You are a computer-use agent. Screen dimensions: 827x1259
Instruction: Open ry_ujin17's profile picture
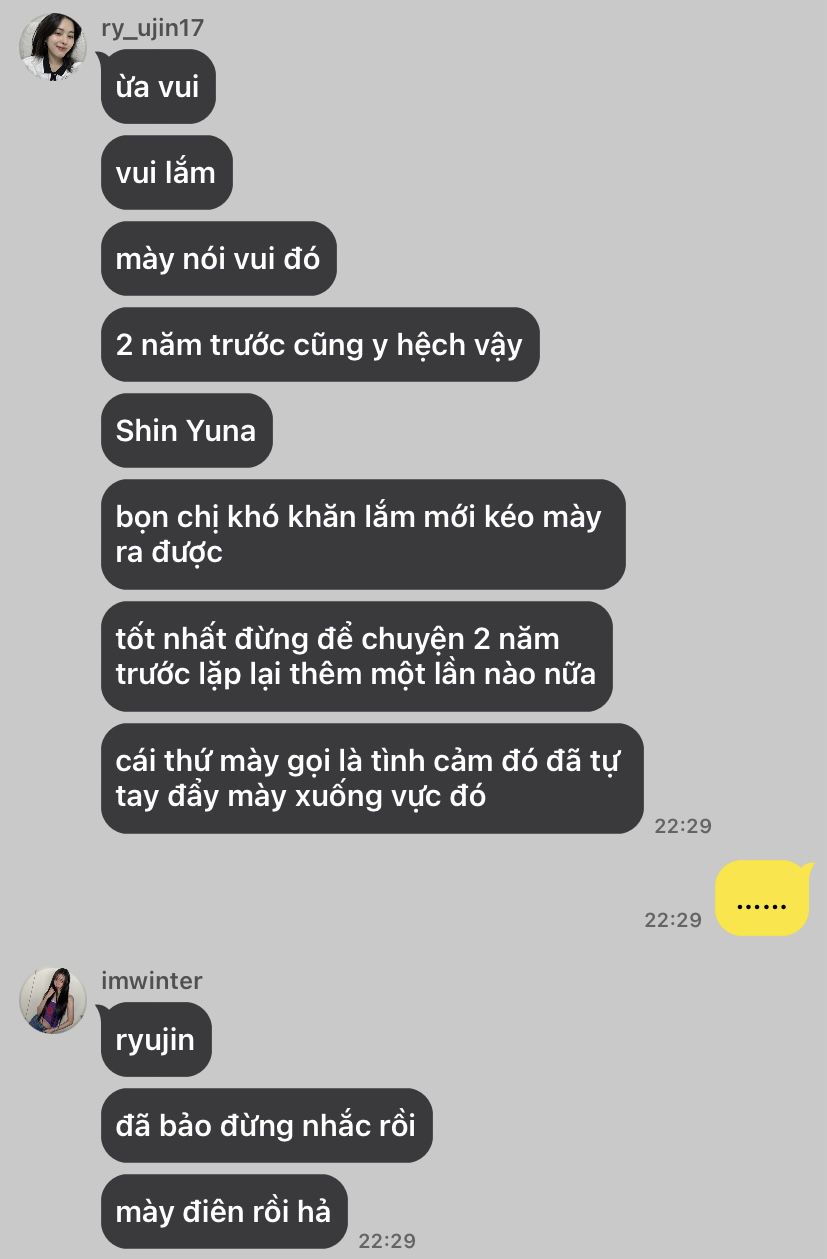(x=52, y=47)
